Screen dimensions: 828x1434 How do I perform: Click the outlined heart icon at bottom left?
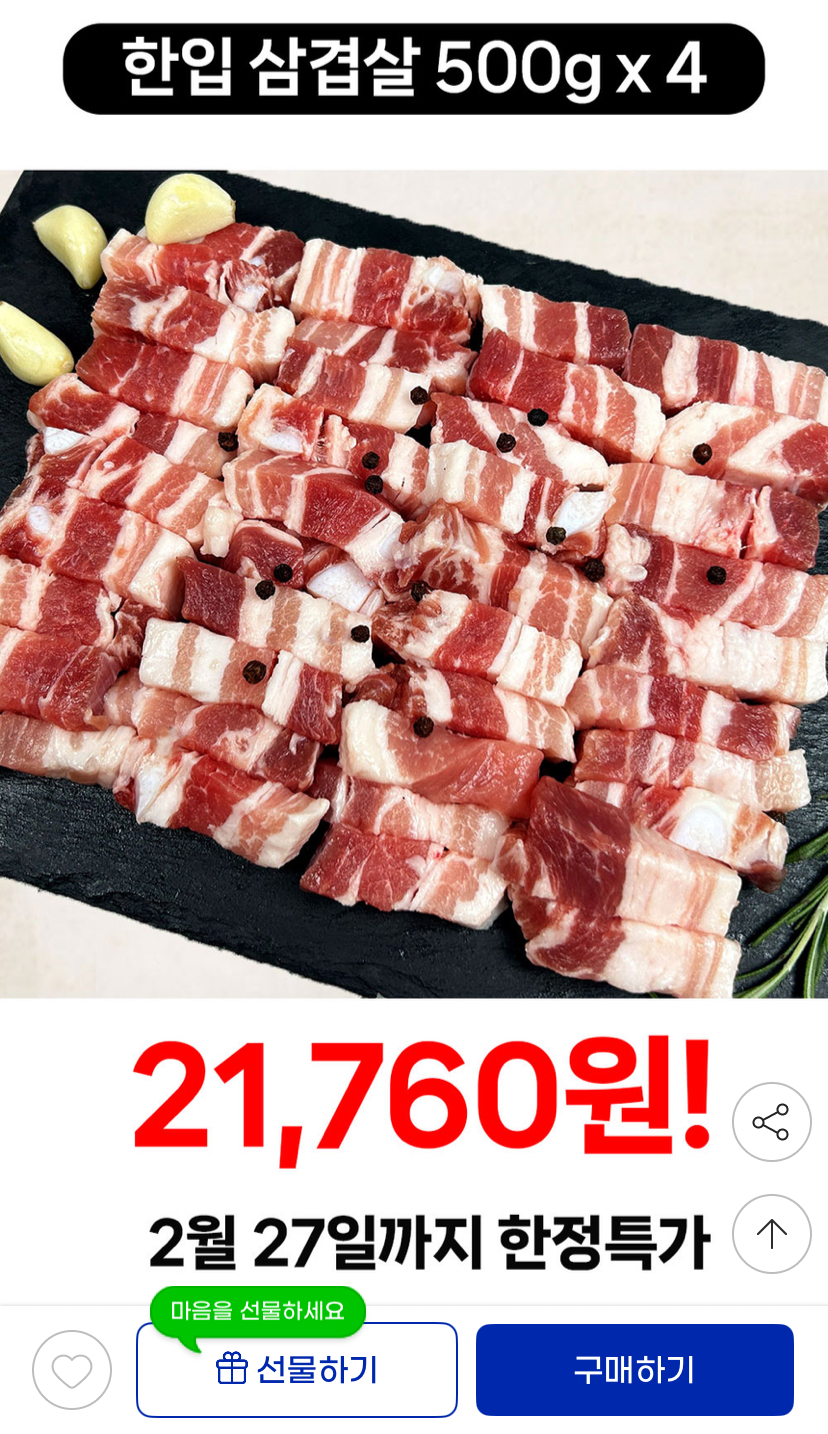[x=70, y=1370]
